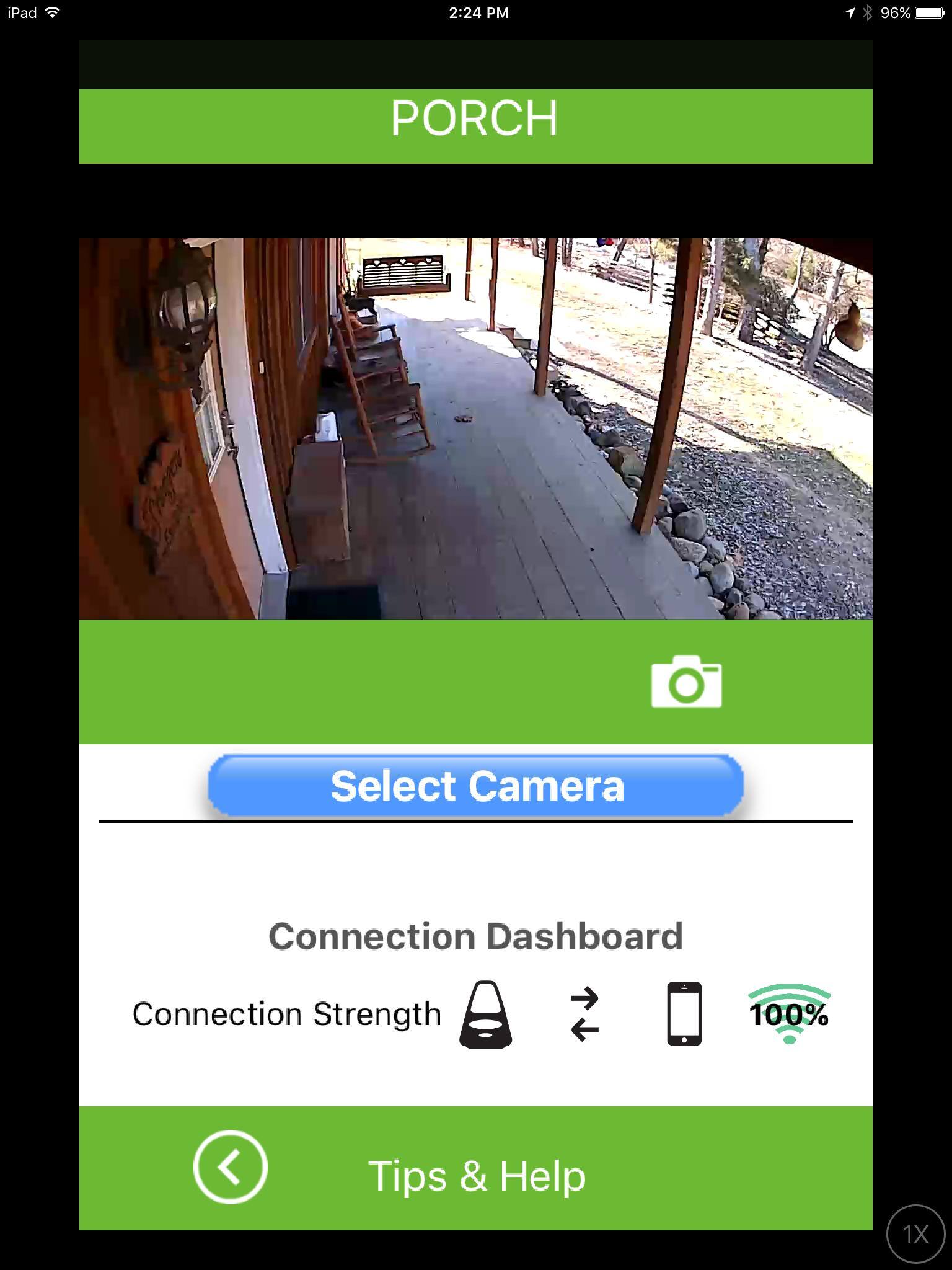Tap the PORCH live video feed
The image size is (952, 1270).
(475, 429)
